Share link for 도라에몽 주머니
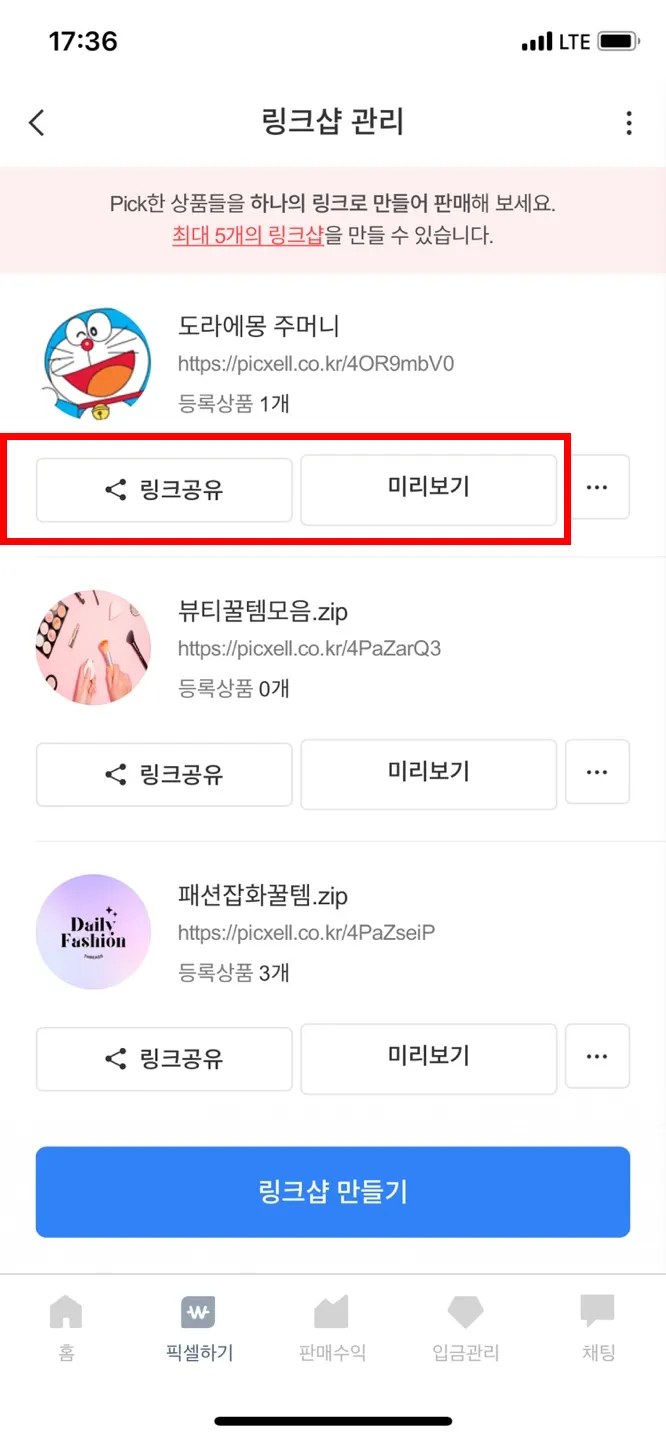 [164, 490]
